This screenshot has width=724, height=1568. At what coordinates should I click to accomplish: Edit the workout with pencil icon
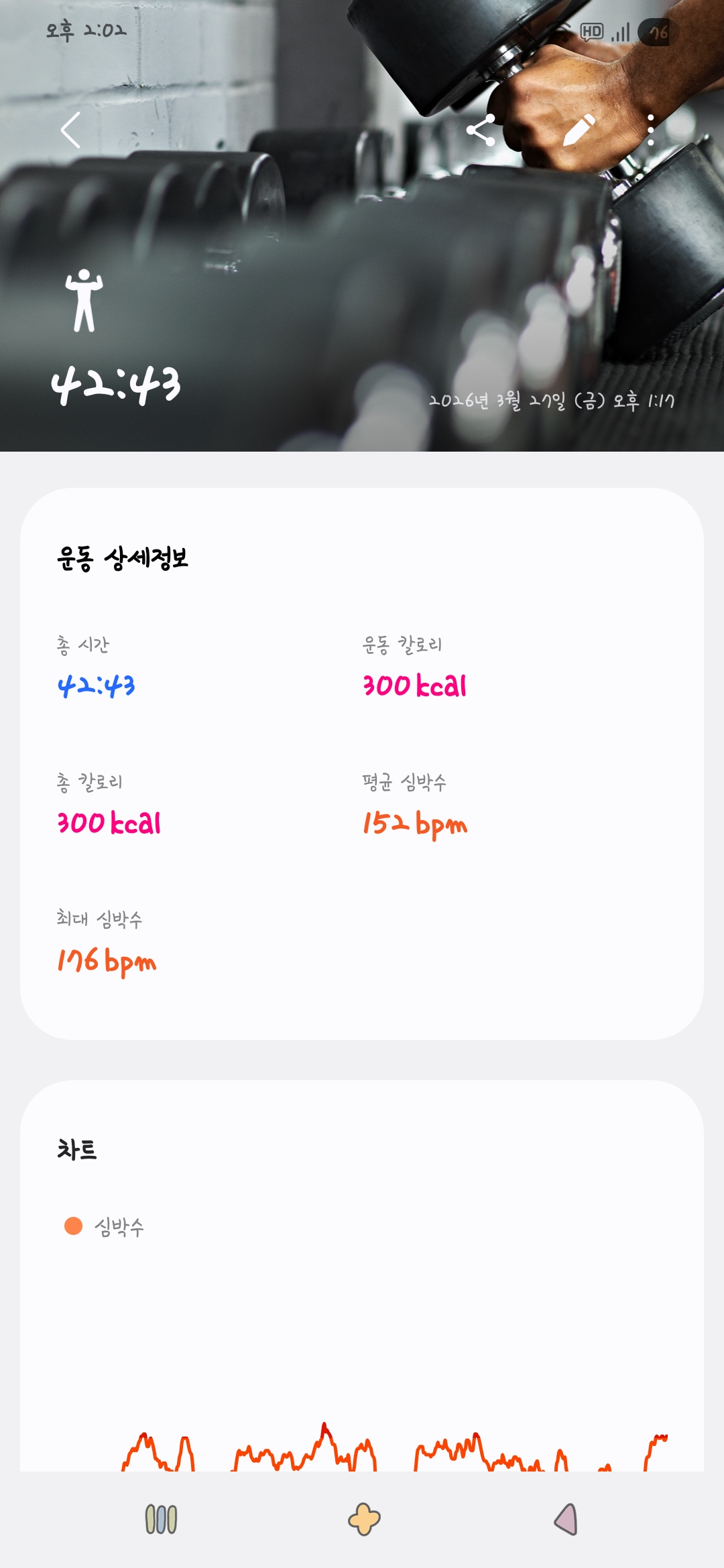point(579,130)
